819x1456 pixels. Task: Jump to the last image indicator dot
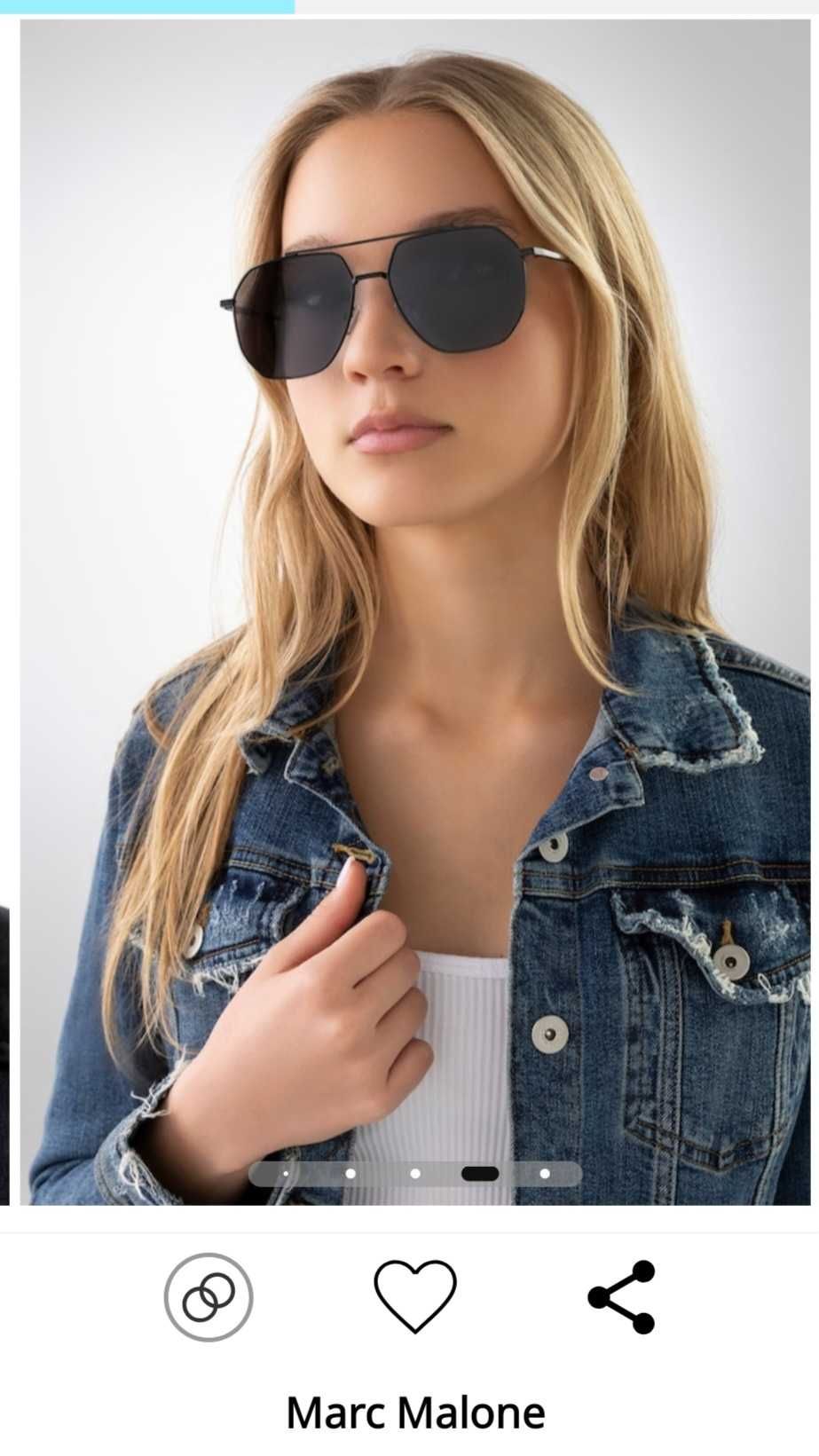pos(545,1173)
